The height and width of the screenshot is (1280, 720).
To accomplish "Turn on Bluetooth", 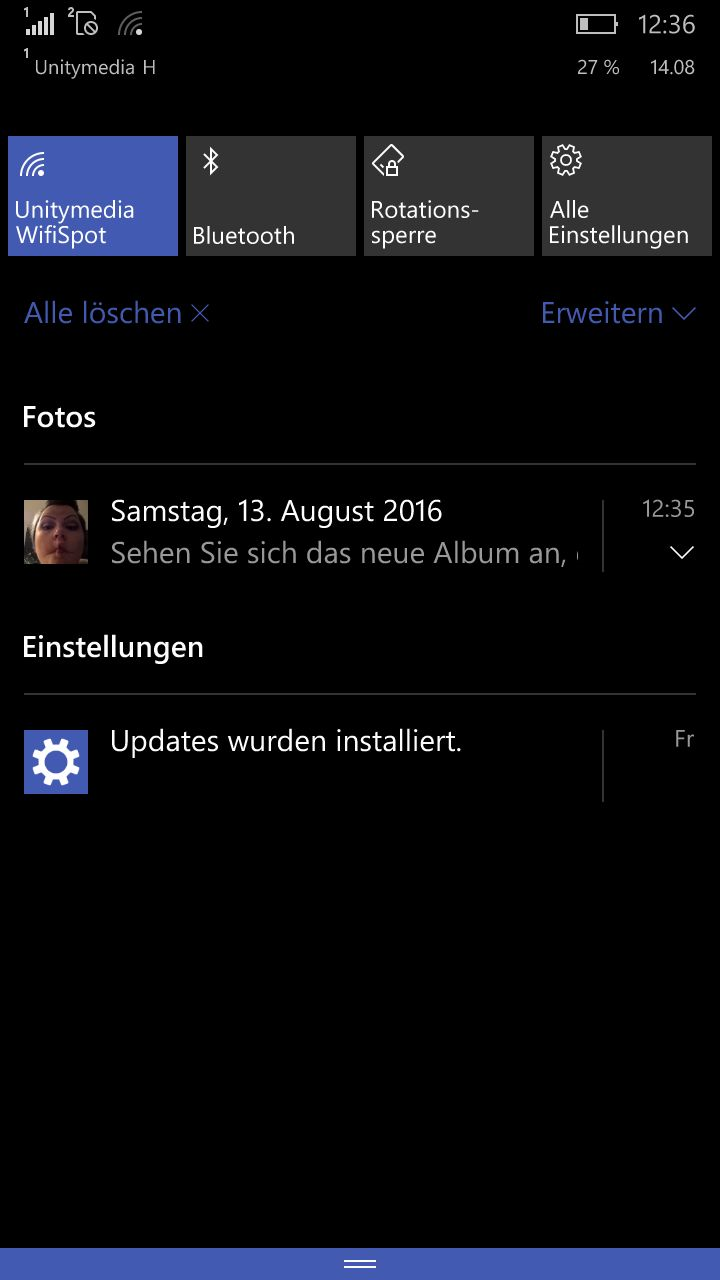I will (271, 196).
